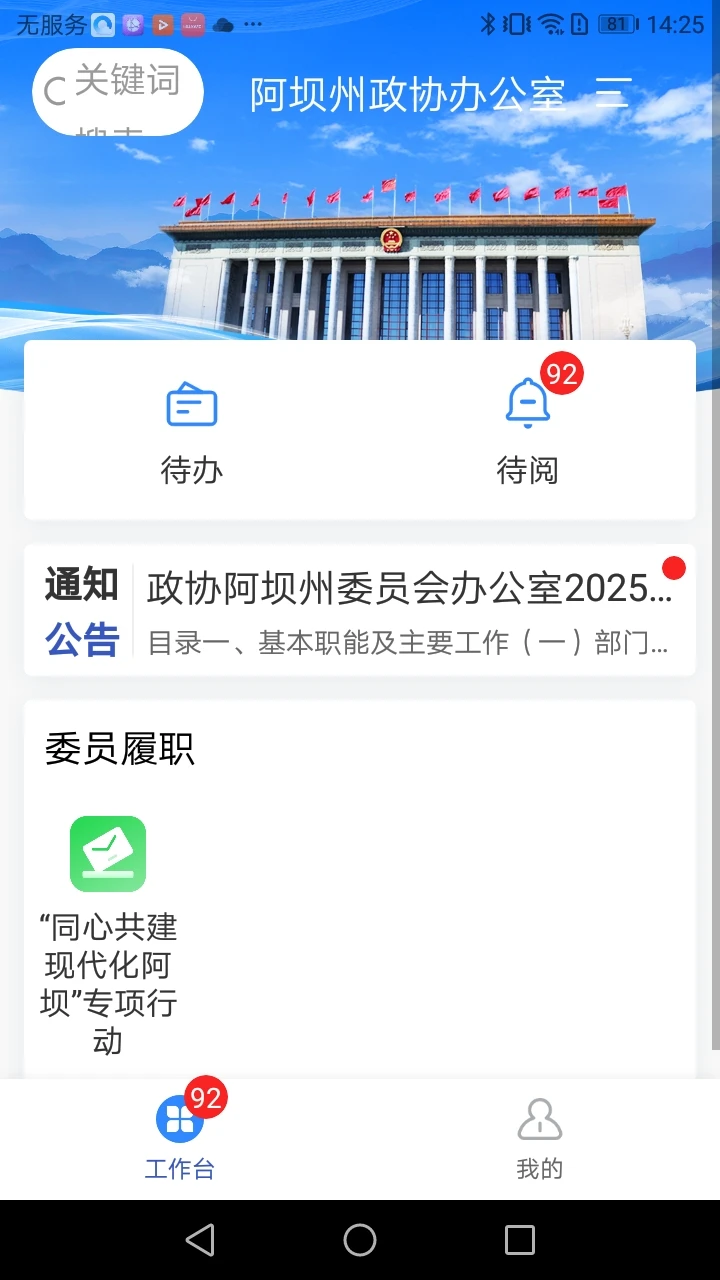Open the 待阅 unread items
This screenshot has width=720, height=1280.
(x=527, y=432)
